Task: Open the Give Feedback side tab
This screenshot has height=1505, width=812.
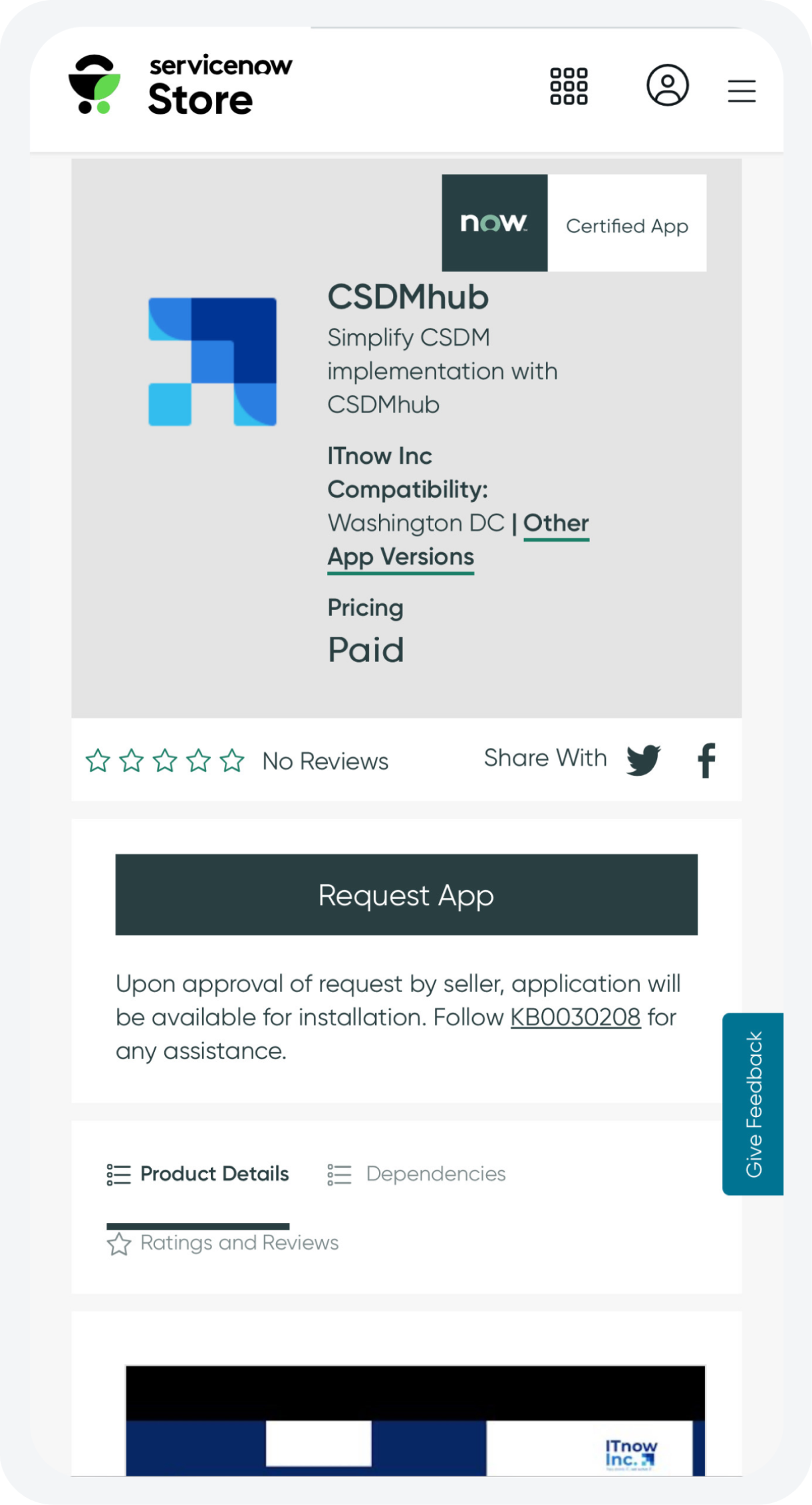Action: tap(753, 1104)
